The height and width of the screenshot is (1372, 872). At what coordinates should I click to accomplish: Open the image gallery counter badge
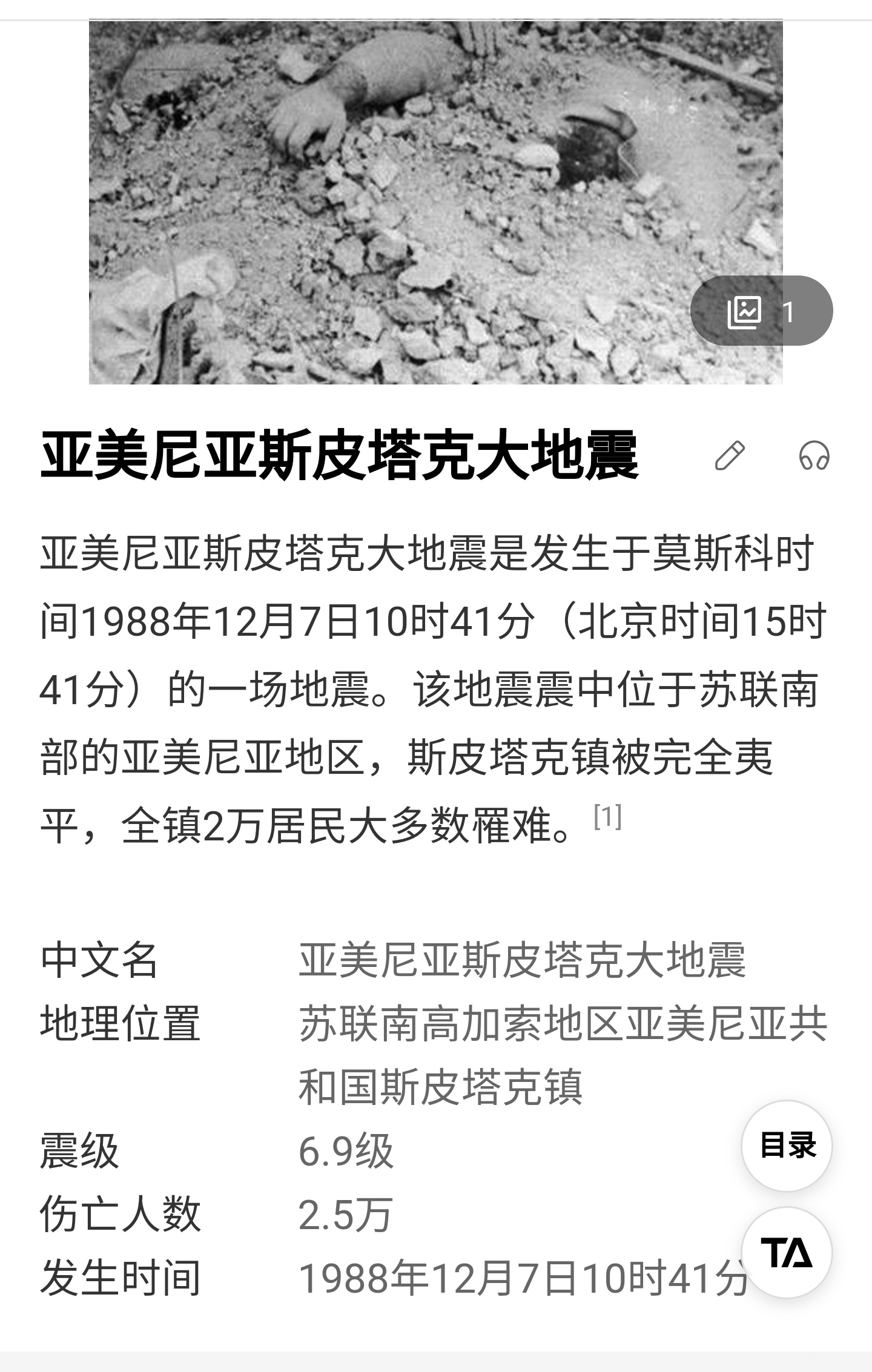[761, 311]
